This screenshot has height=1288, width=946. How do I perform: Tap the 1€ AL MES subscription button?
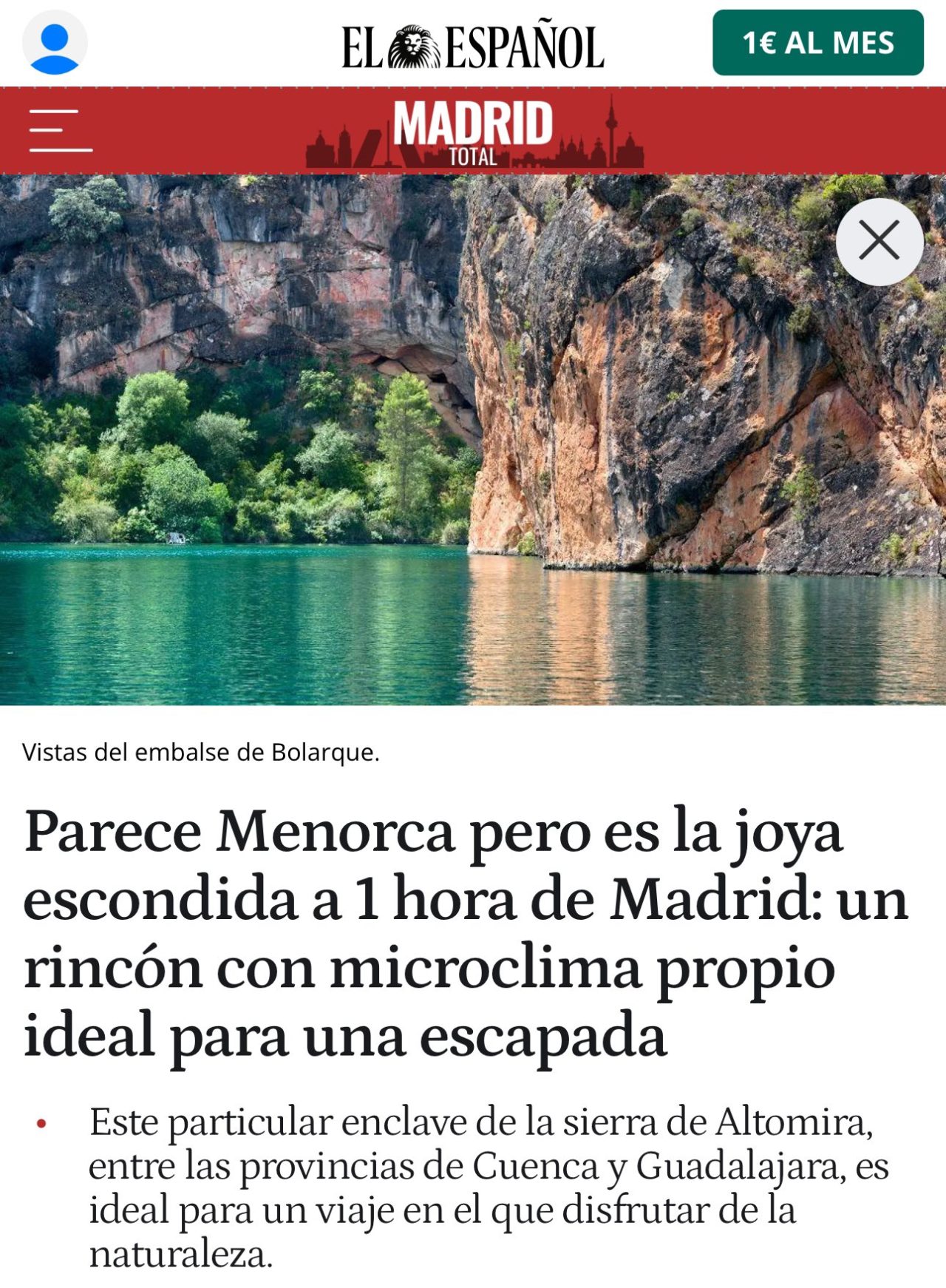click(817, 43)
